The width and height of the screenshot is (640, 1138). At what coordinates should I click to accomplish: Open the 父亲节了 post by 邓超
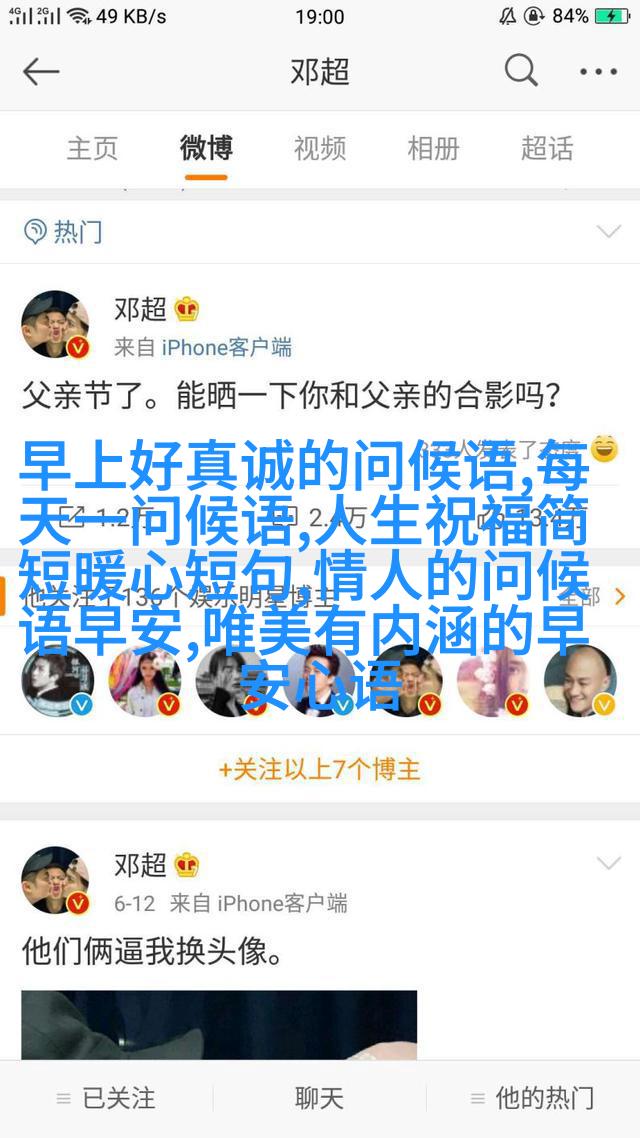(x=290, y=395)
